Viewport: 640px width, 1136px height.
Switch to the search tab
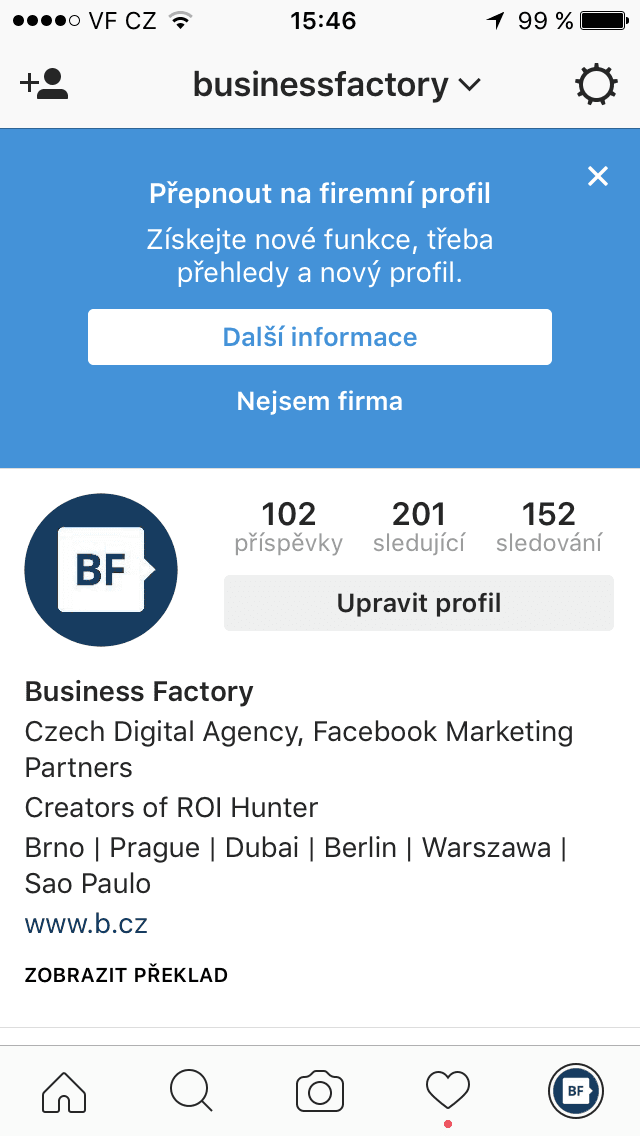pos(191,1090)
